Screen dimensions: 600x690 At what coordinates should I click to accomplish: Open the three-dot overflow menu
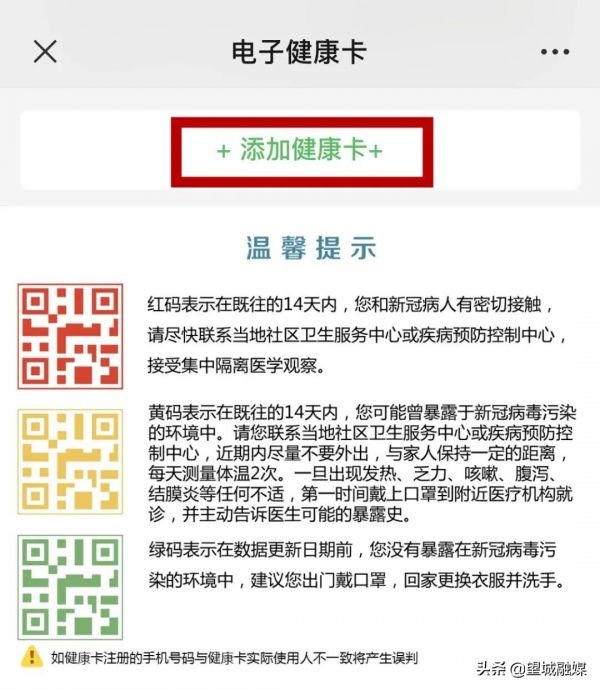(554, 52)
